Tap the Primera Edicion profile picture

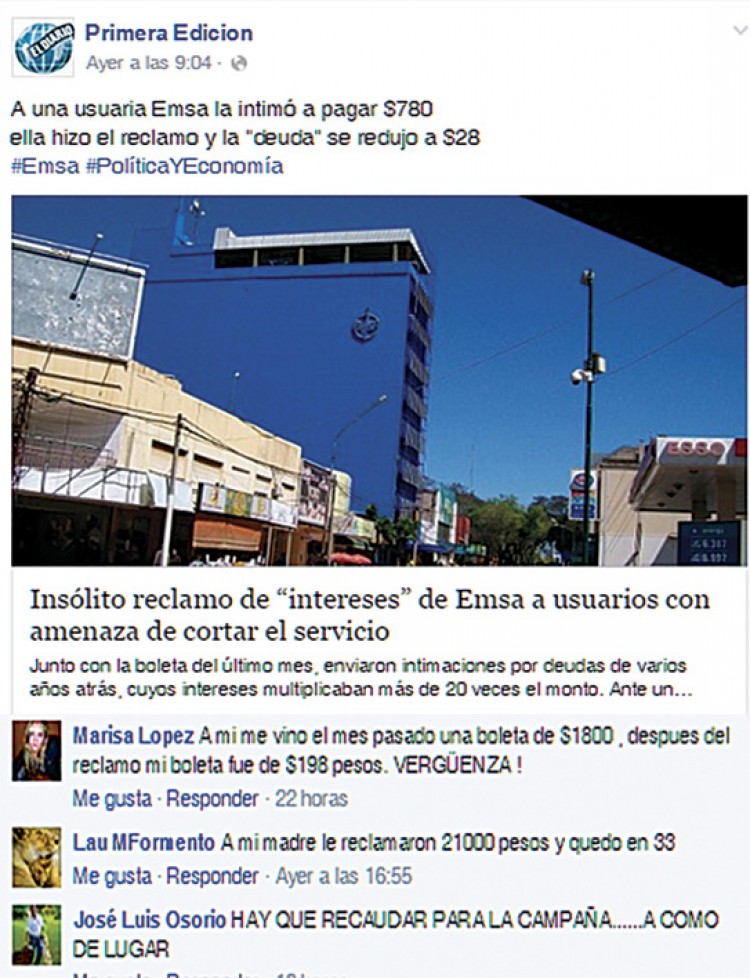pyautogui.click(x=43, y=47)
